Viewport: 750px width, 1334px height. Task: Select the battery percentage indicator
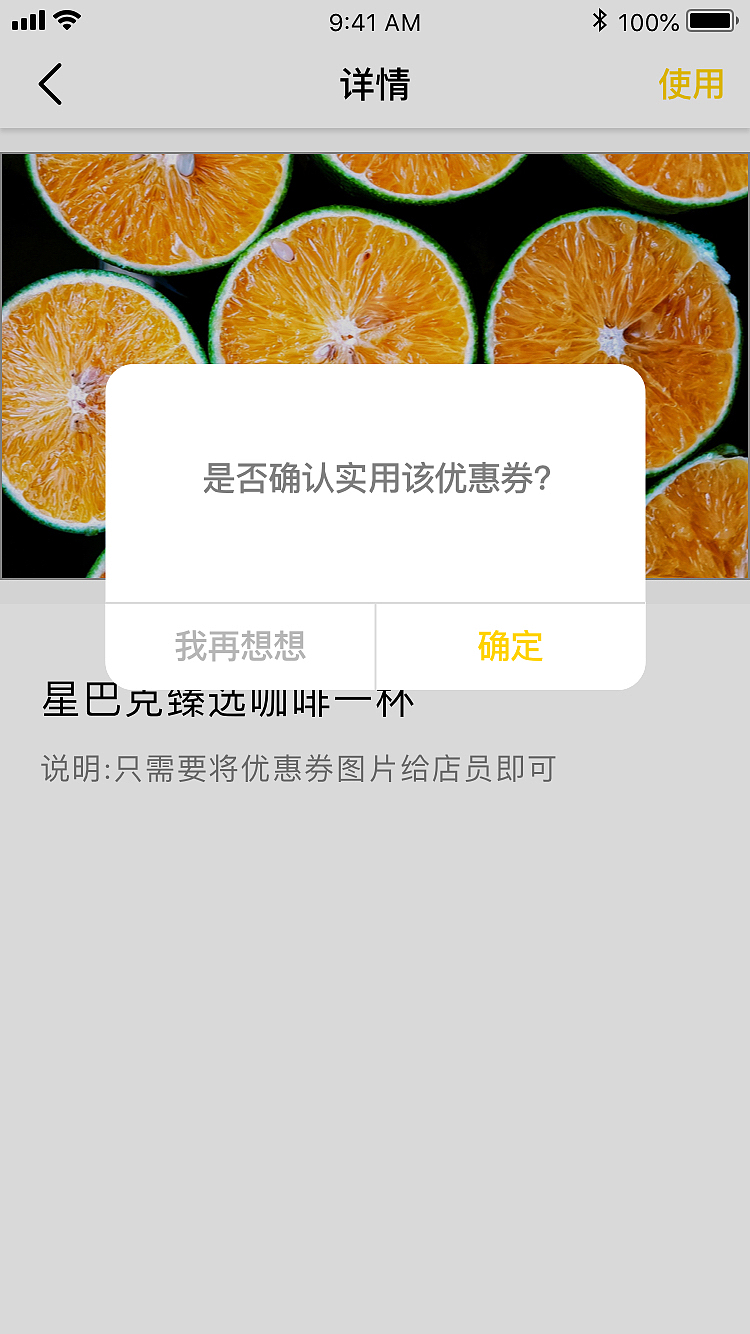(653, 18)
